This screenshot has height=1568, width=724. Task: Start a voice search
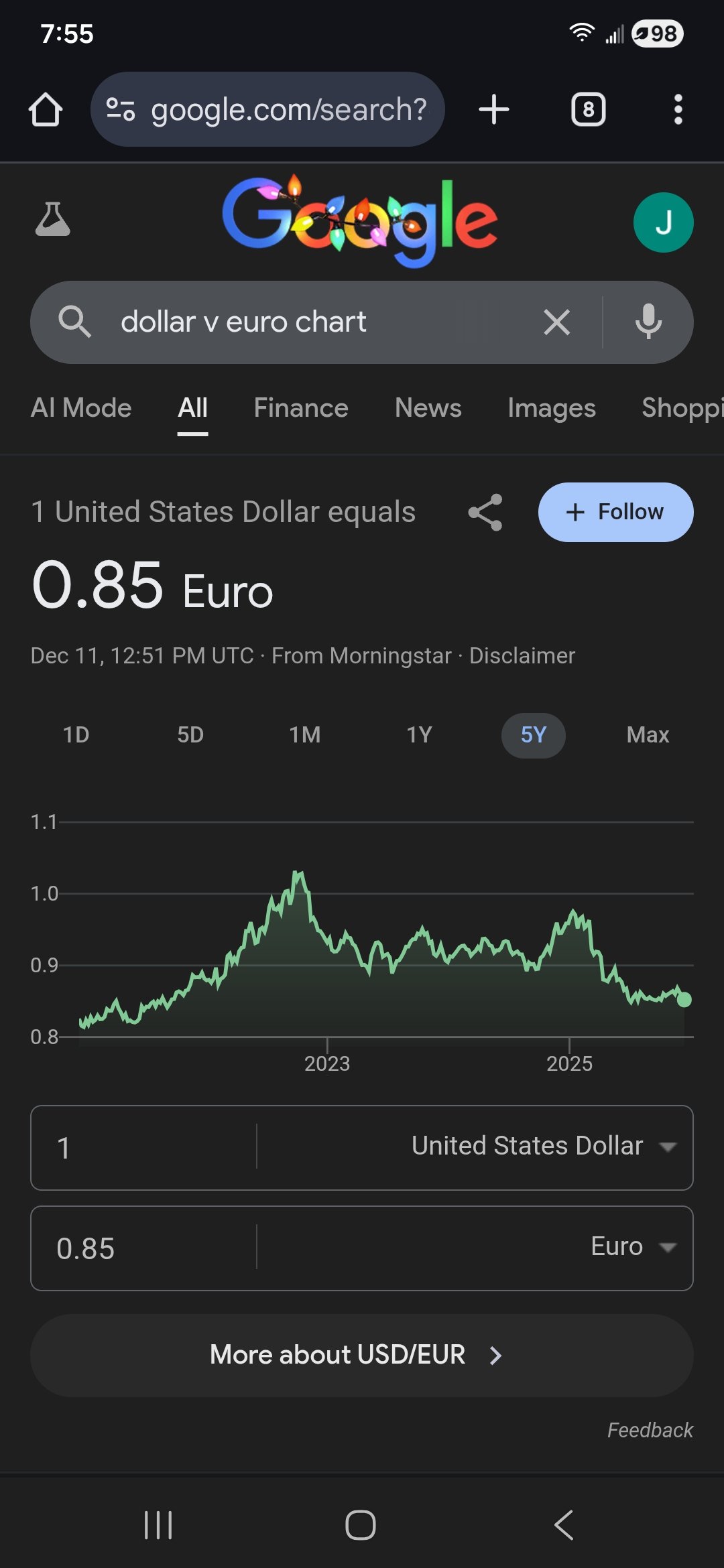(648, 322)
